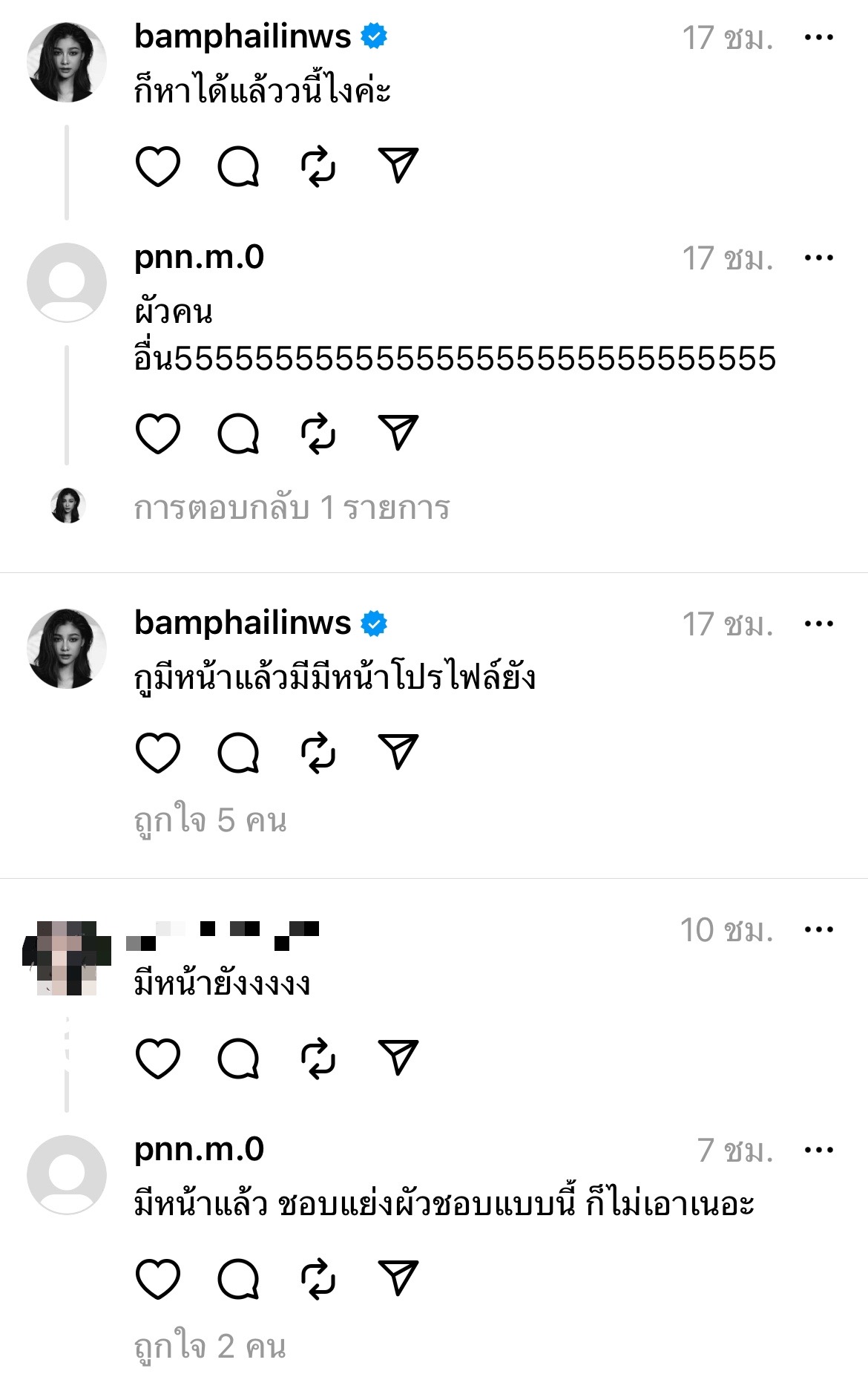This screenshot has width=868, height=1374.
Task: Open more options for the 'มีหน้ายังงงงง' post
Action: tap(818, 930)
